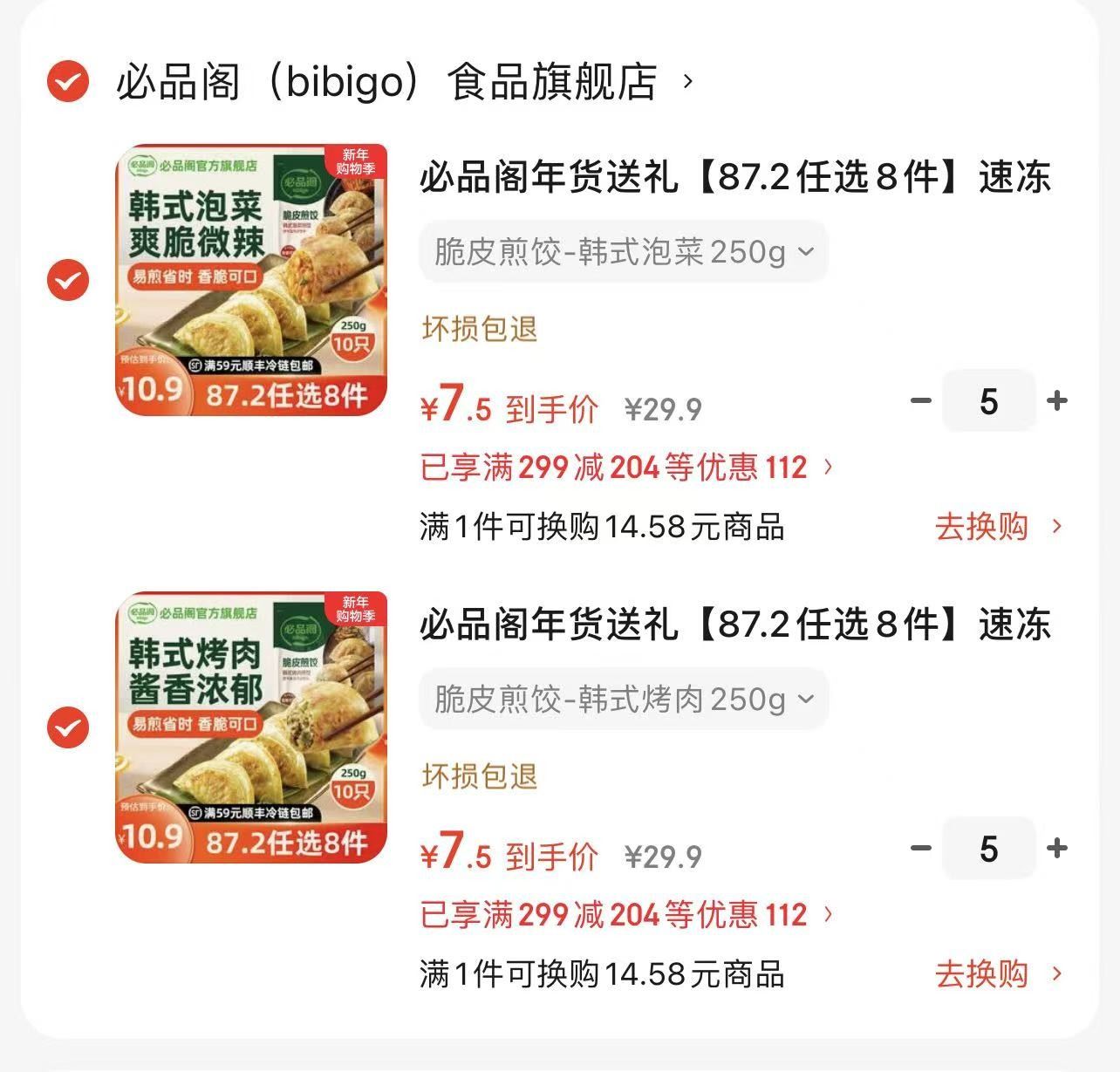
Task: Tap 去换购 under the 韩式泡菜 item
Action: [998, 527]
